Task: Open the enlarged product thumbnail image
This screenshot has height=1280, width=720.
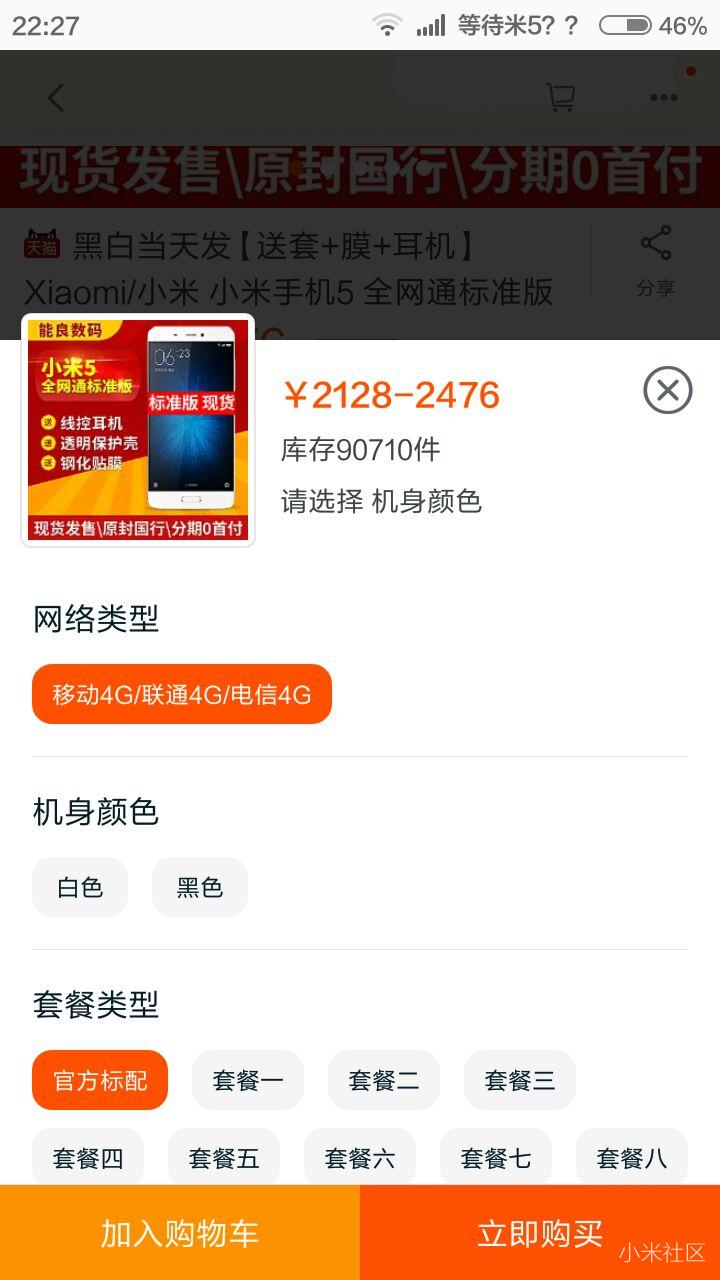Action: coord(137,430)
